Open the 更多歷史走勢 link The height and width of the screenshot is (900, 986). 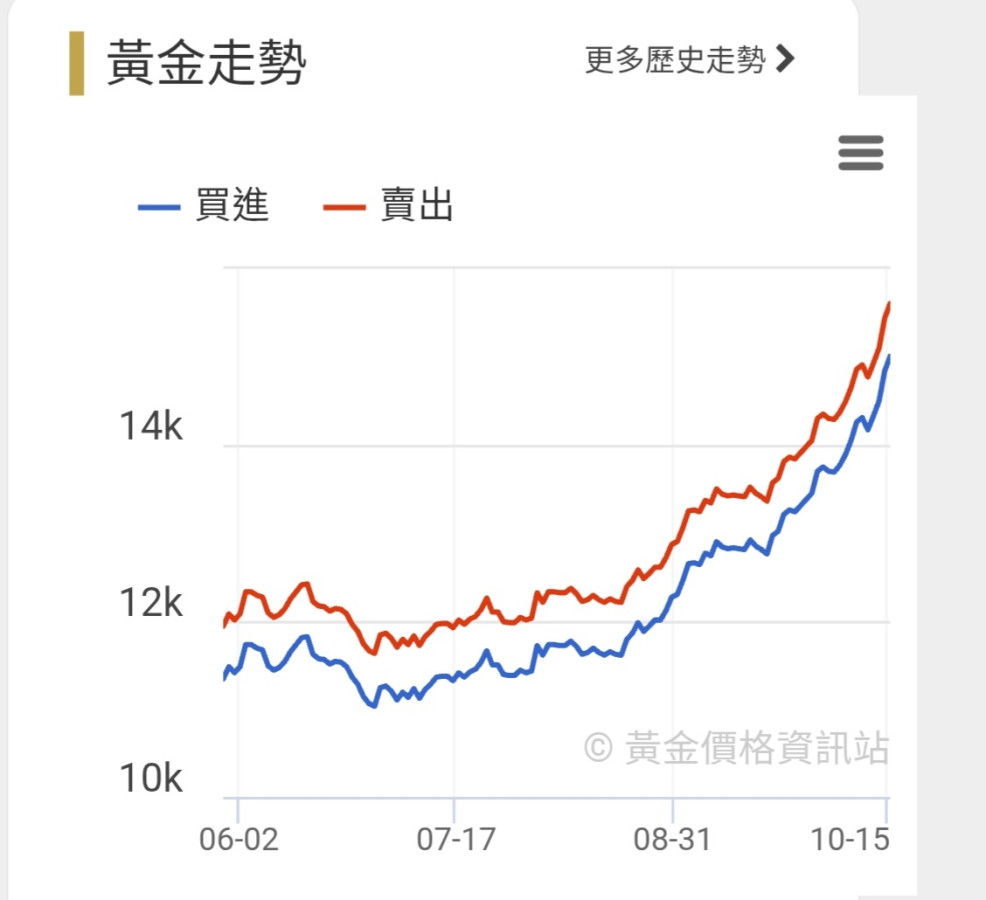(x=689, y=60)
